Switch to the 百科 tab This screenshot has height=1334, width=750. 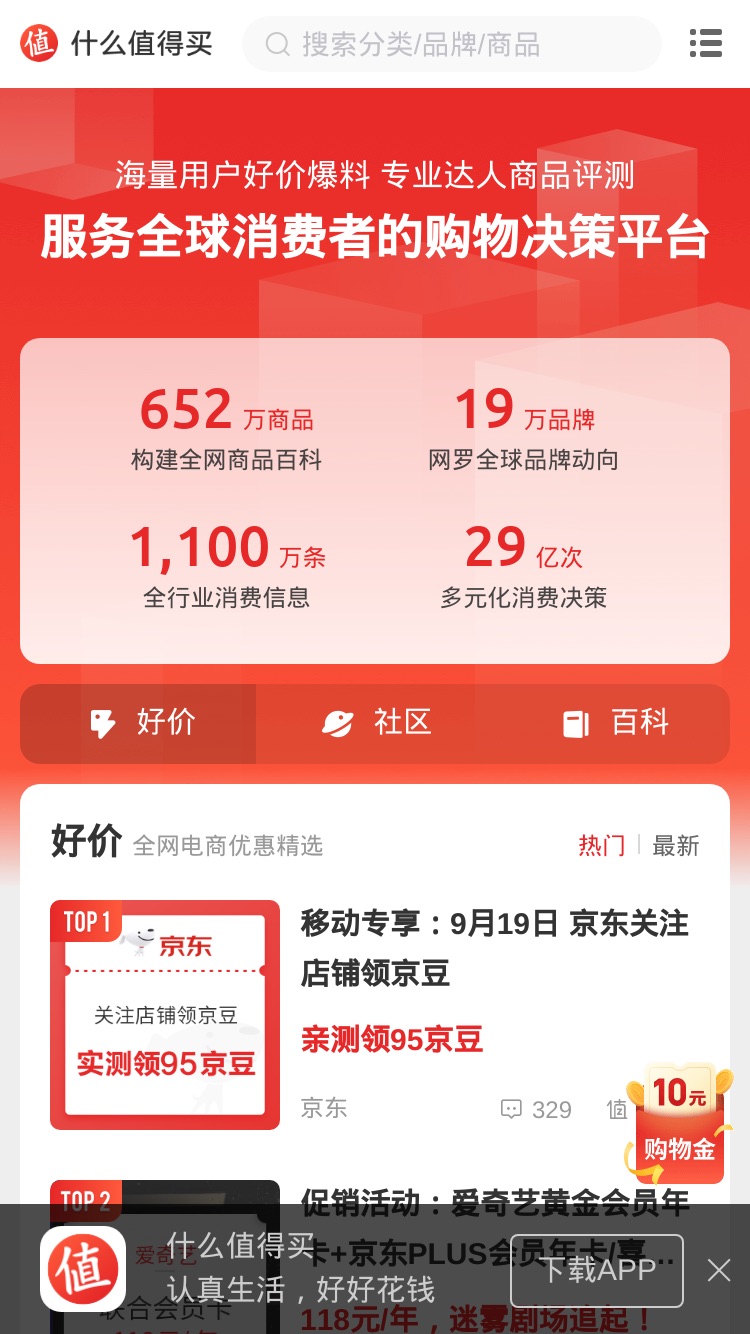[x=613, y=723]
